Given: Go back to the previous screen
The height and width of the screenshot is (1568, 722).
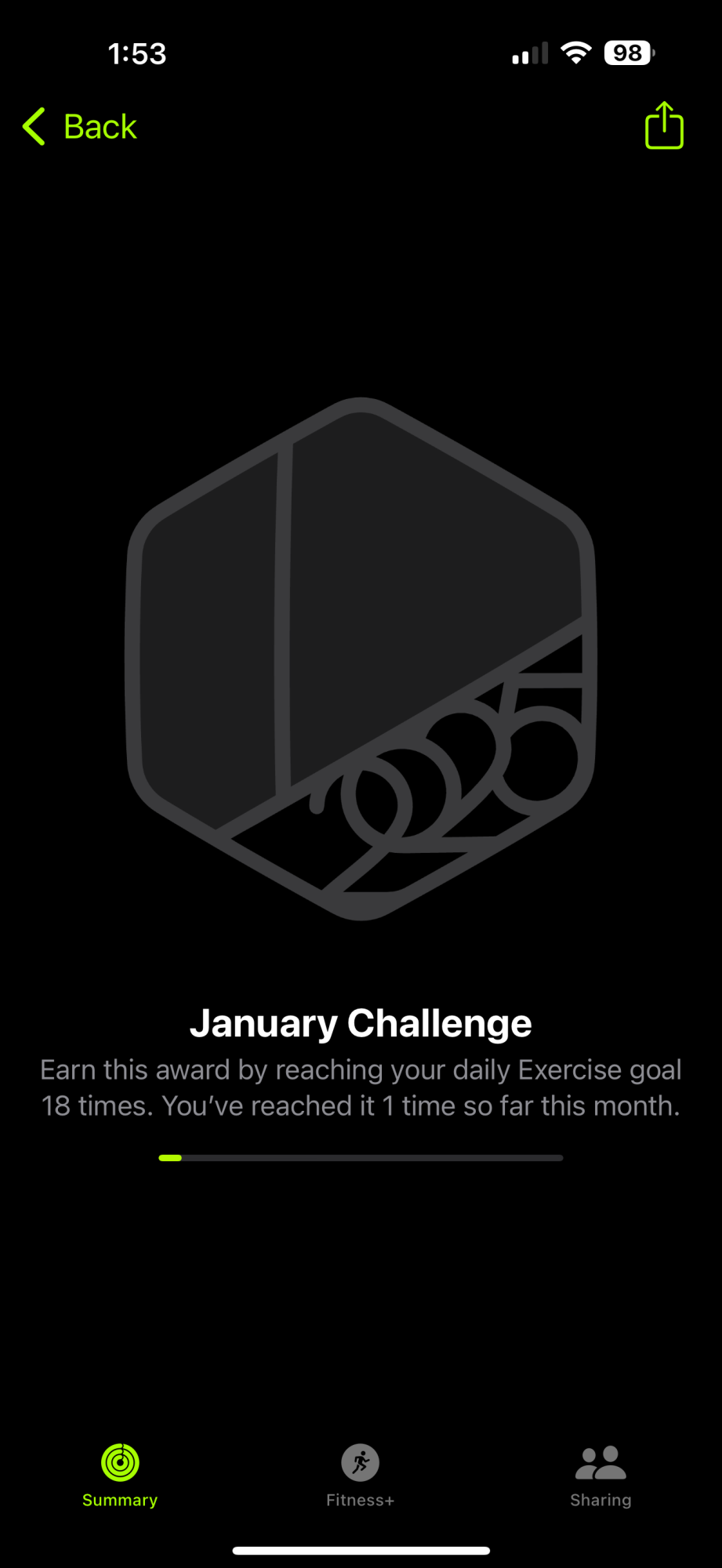Looking at the screenshot, I should point(80,127).
